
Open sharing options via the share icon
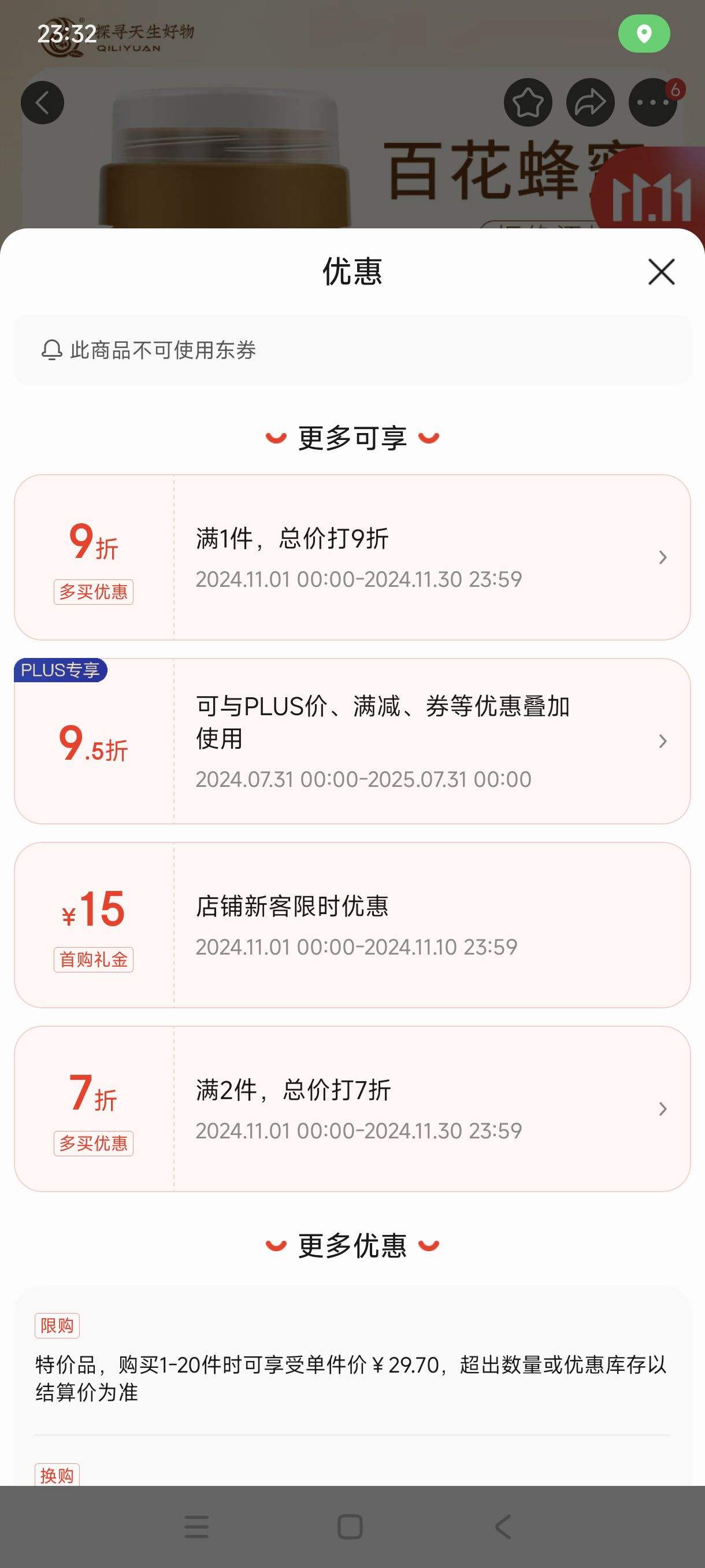point(589,102)
